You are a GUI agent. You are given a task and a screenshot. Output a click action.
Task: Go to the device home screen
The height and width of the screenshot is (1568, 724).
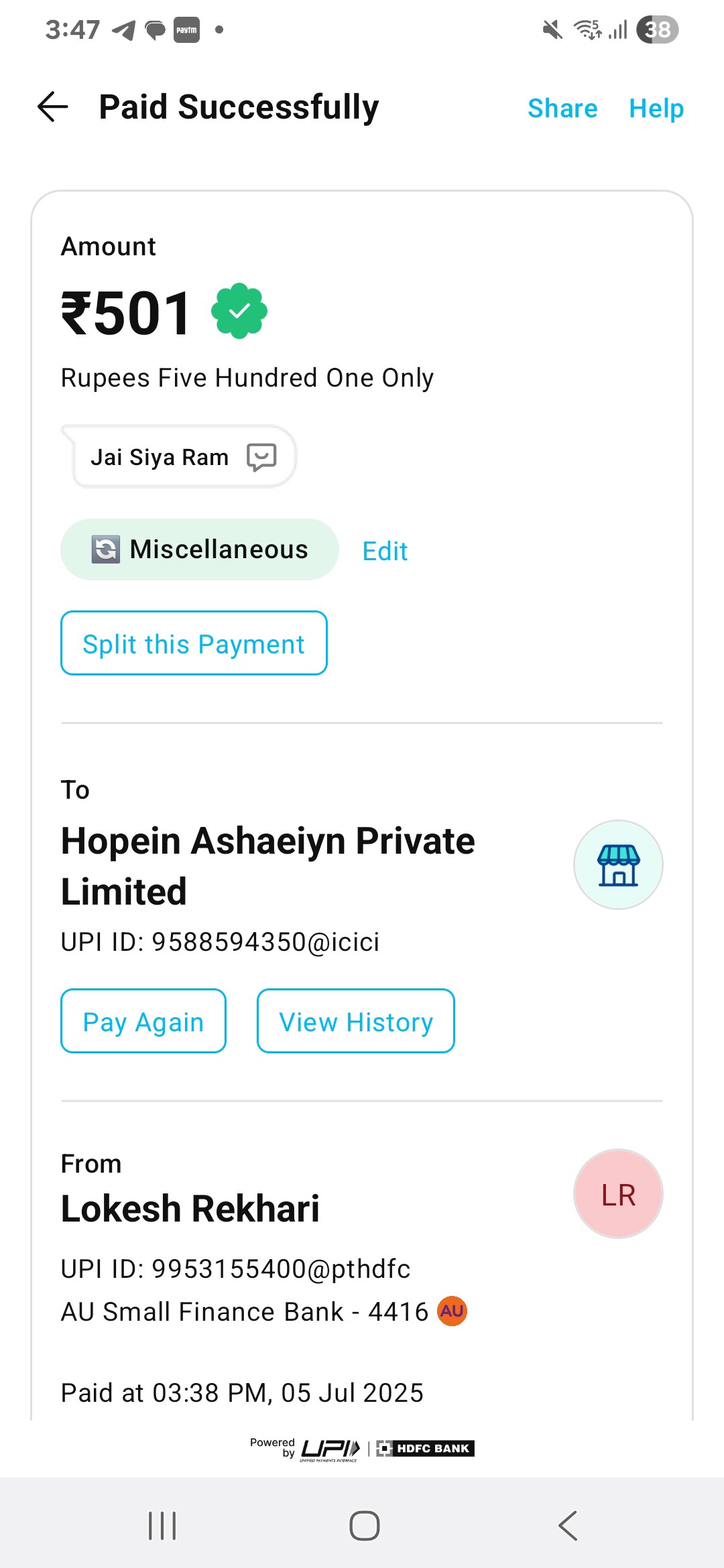pyautogui.click(x=365, y=1526)
